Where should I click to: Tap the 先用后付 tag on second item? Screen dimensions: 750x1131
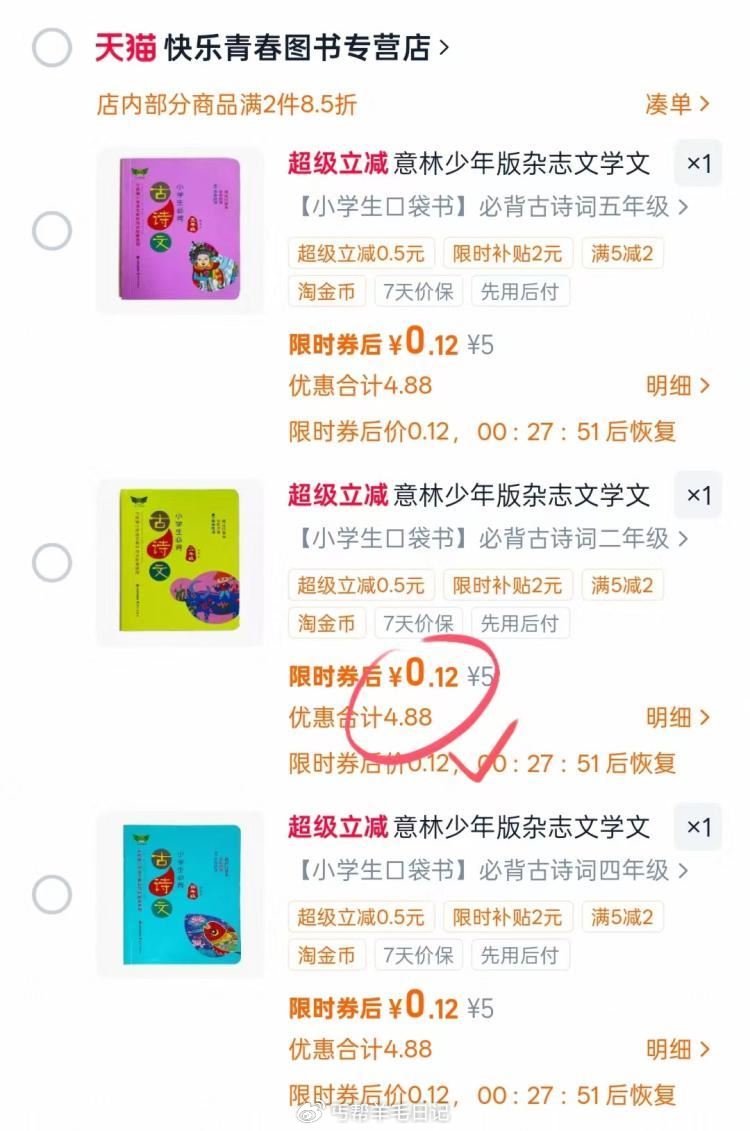click(x=520, y=623)
